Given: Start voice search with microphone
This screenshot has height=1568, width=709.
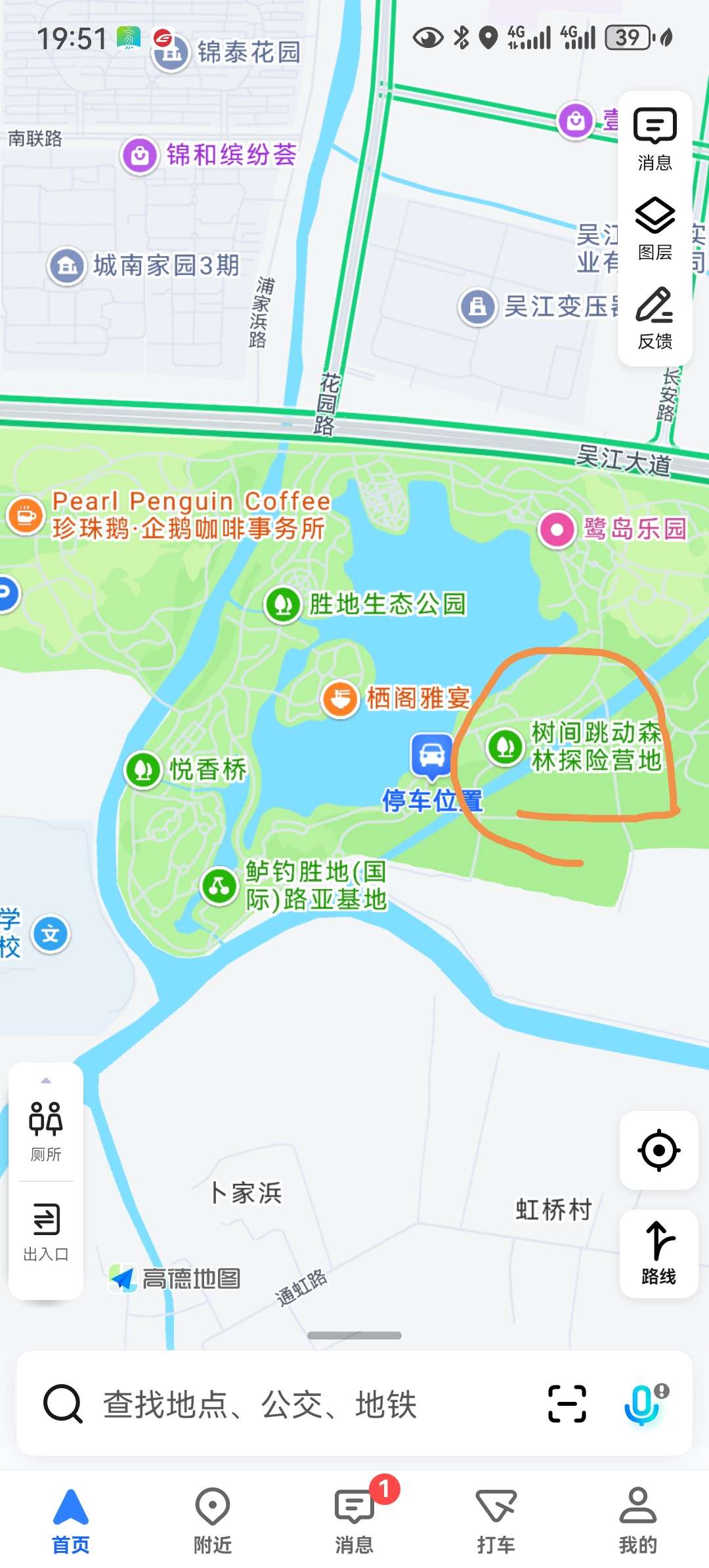Looking at the screenshot, I should 642,1404.
